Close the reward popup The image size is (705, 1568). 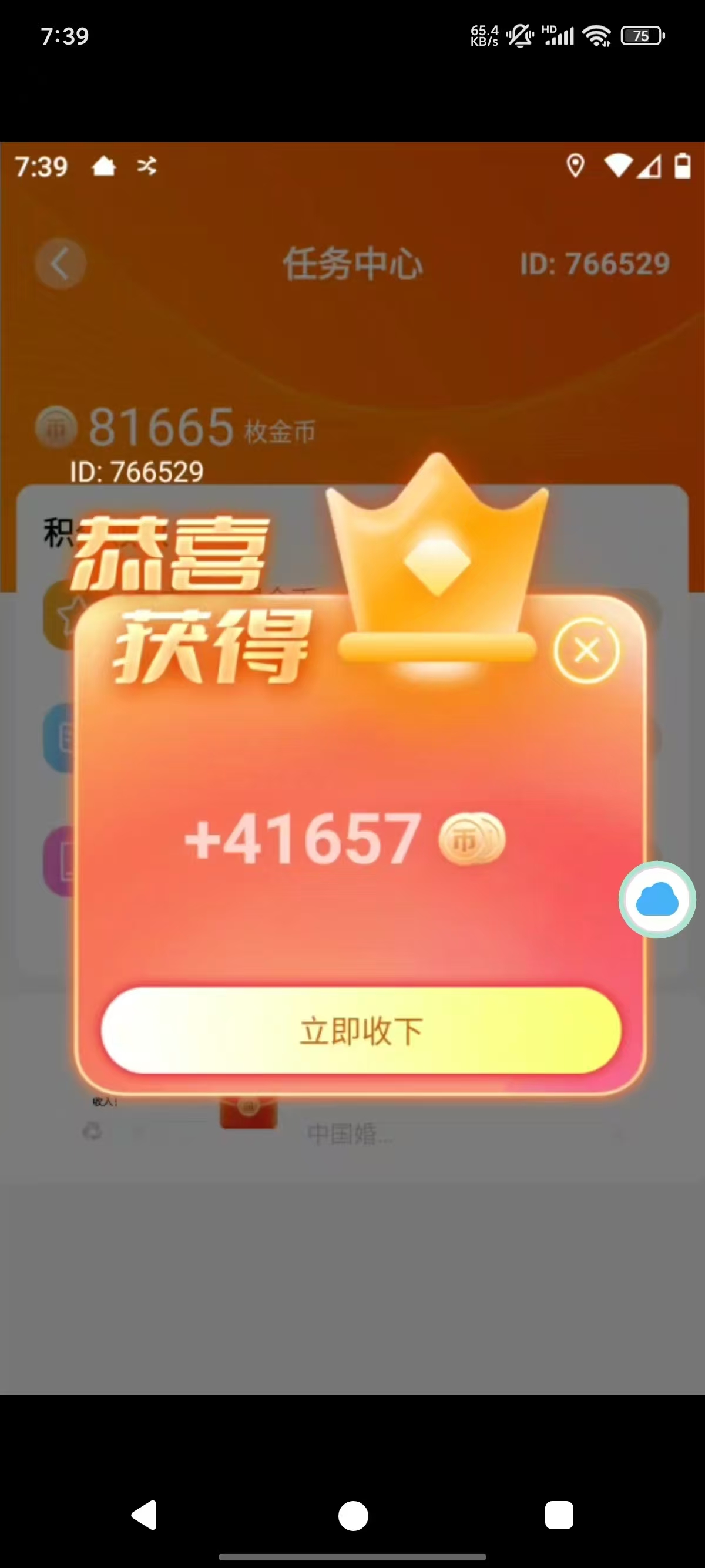[586, 650]
